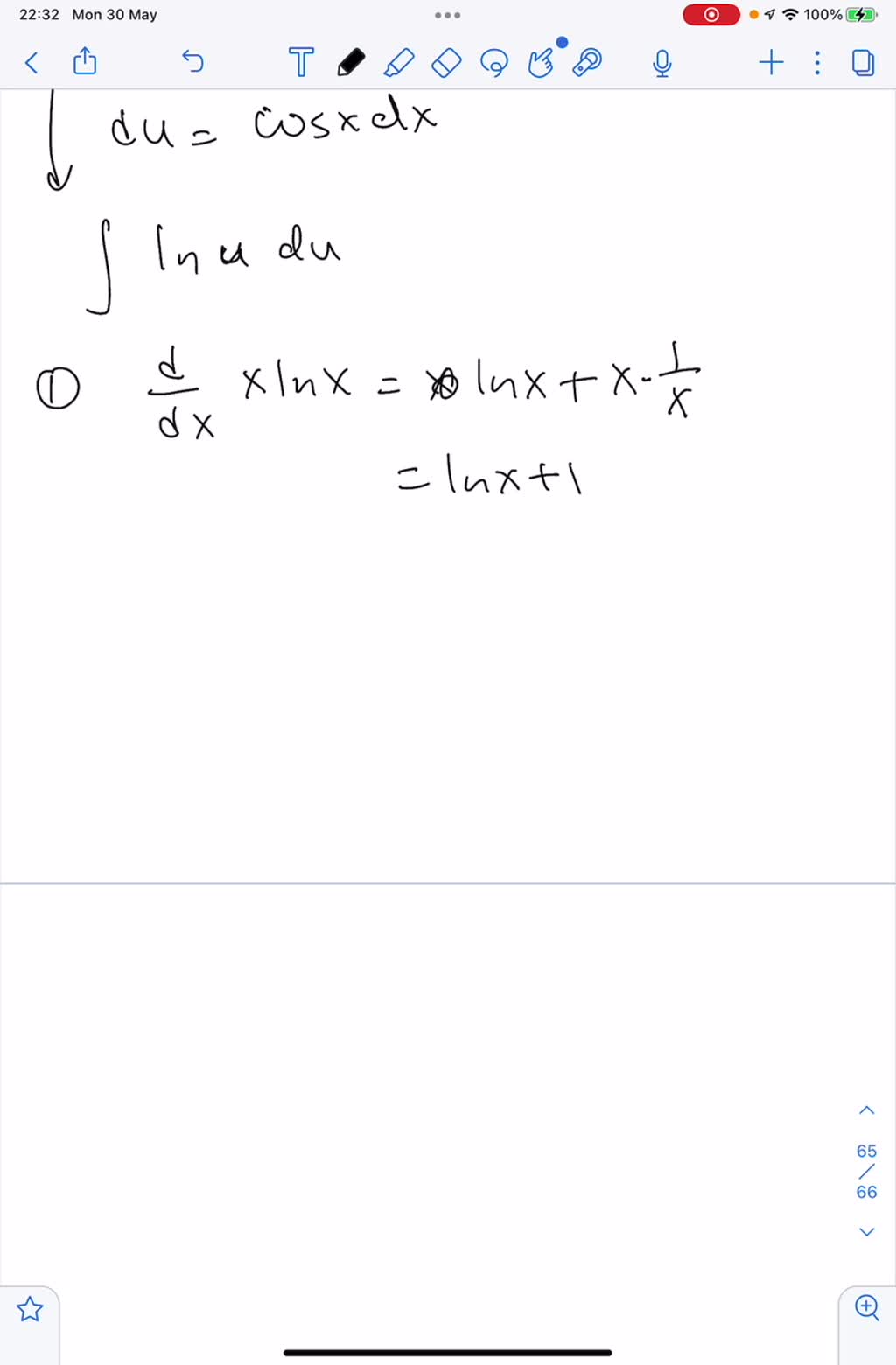Select the Text tool

(301, 62)
